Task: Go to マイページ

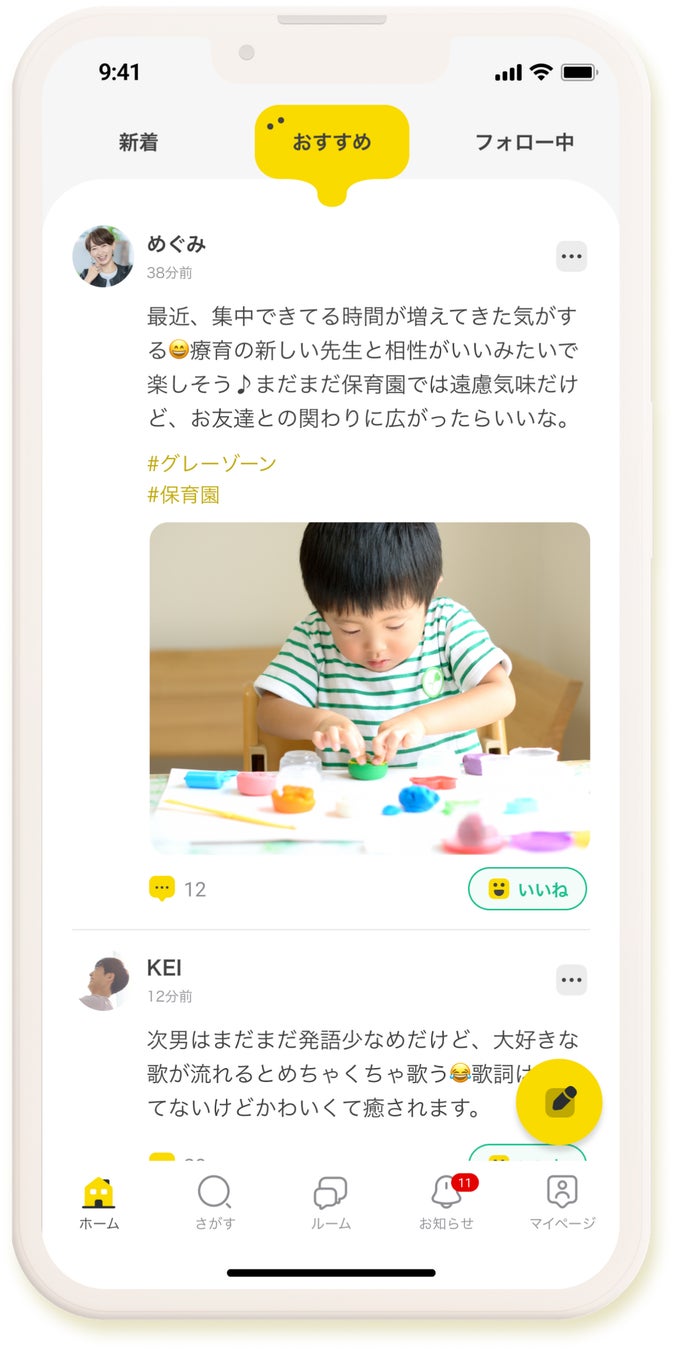Action: (562, 1202)
